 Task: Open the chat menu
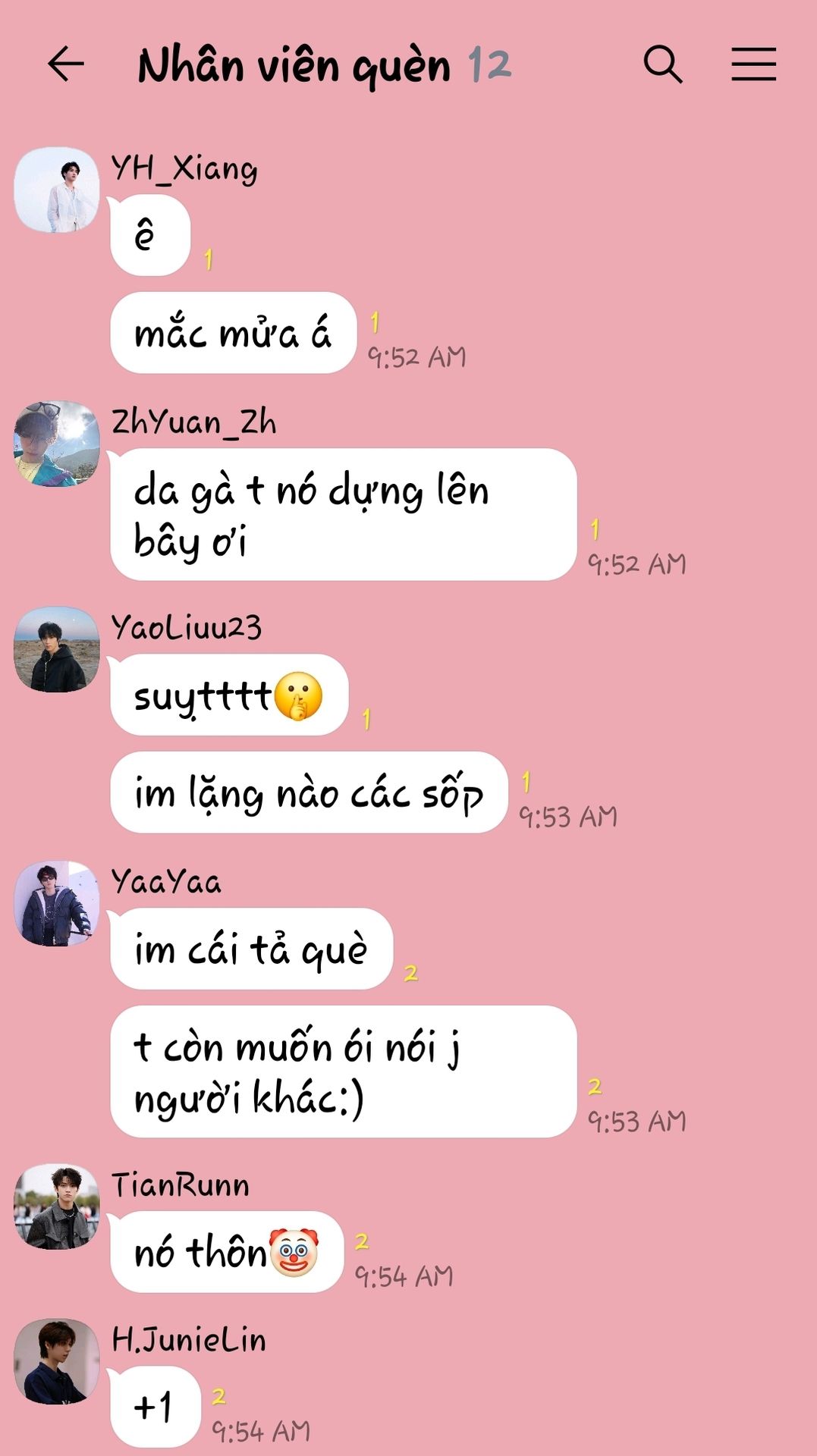pyautogui.click(x=753, y=64)
